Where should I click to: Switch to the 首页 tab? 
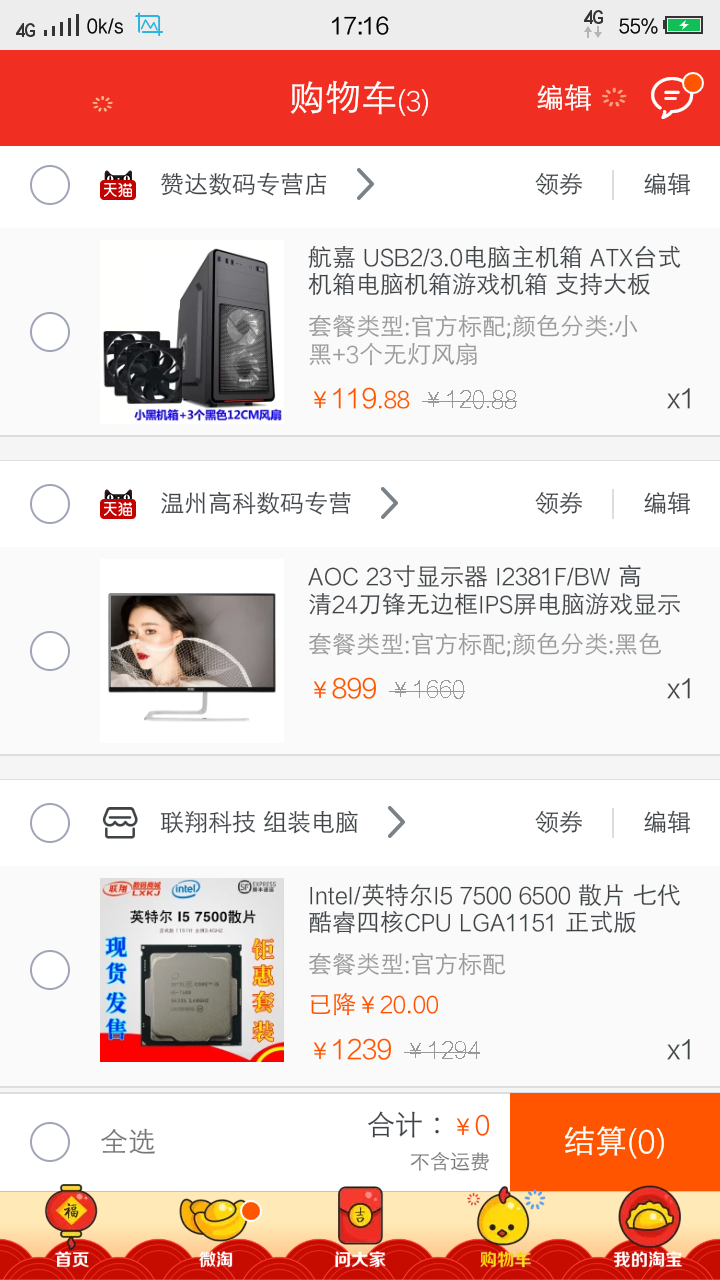(72, 1232)
